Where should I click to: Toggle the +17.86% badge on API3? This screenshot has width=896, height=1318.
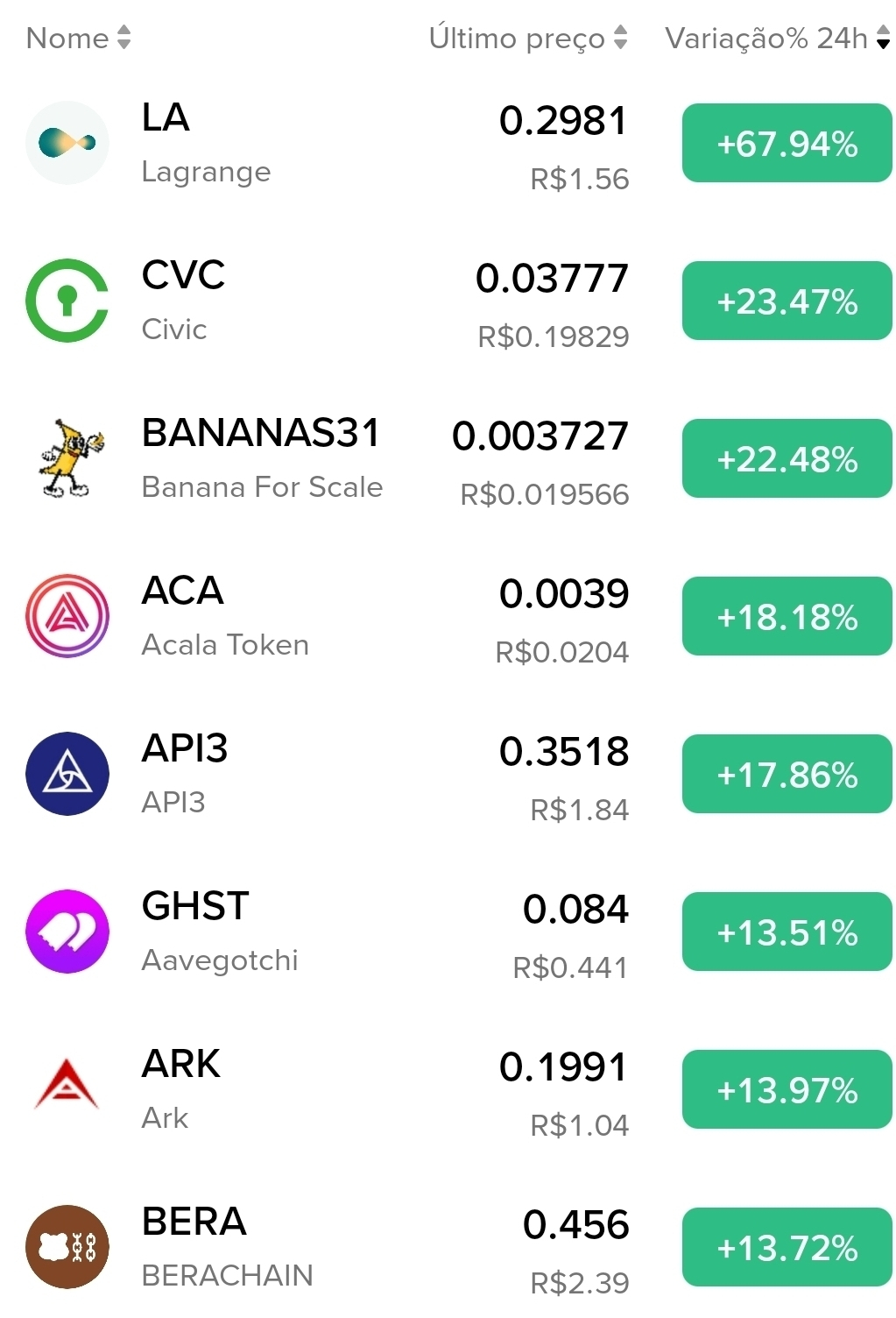click(787, 775)
